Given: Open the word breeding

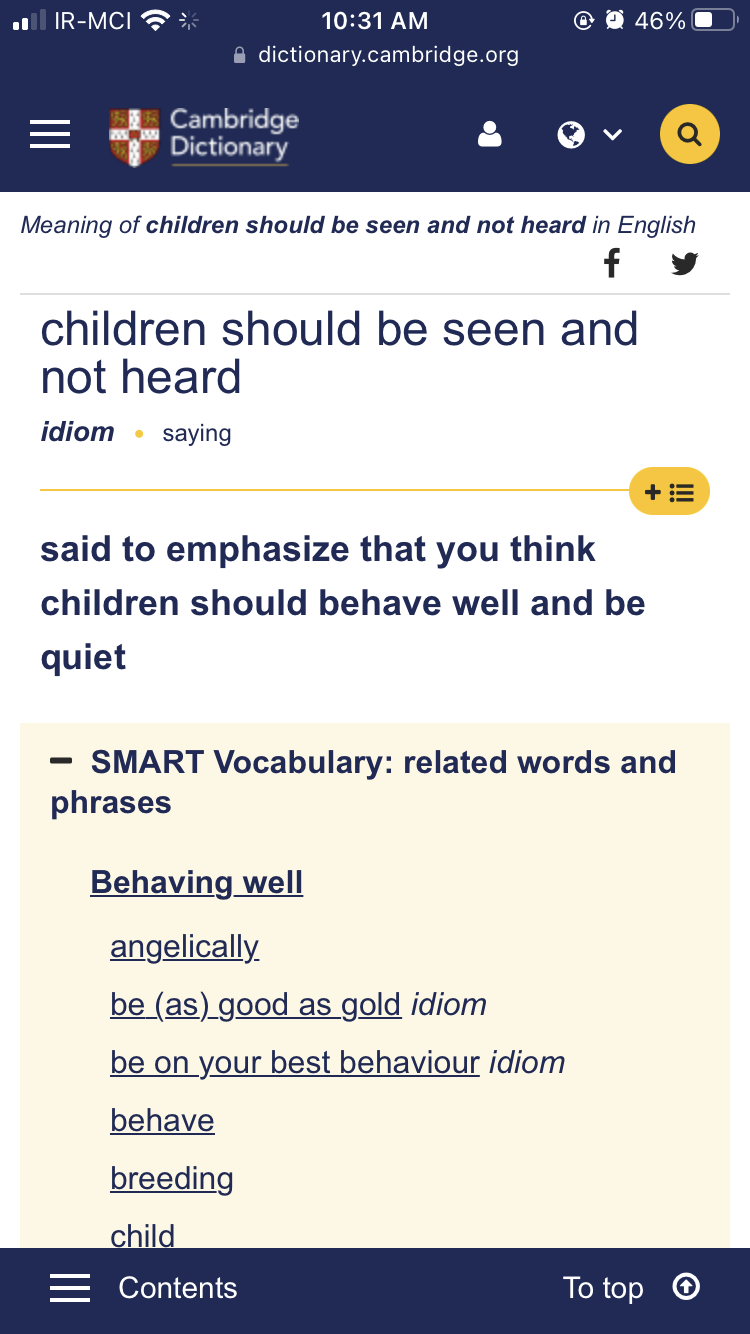Looking at the screenshot, I should click(172, 1179).
